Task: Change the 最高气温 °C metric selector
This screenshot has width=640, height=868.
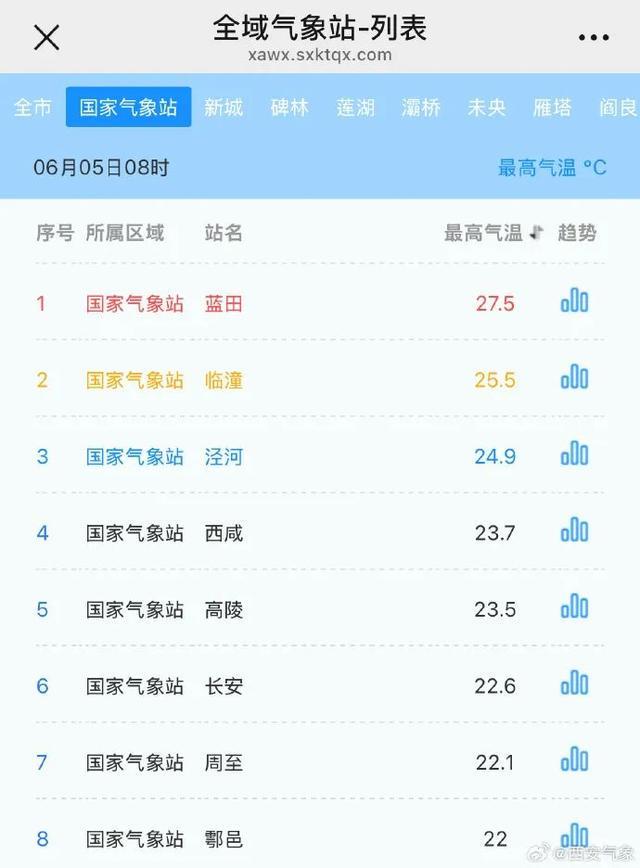Action: tap(552, 167)
